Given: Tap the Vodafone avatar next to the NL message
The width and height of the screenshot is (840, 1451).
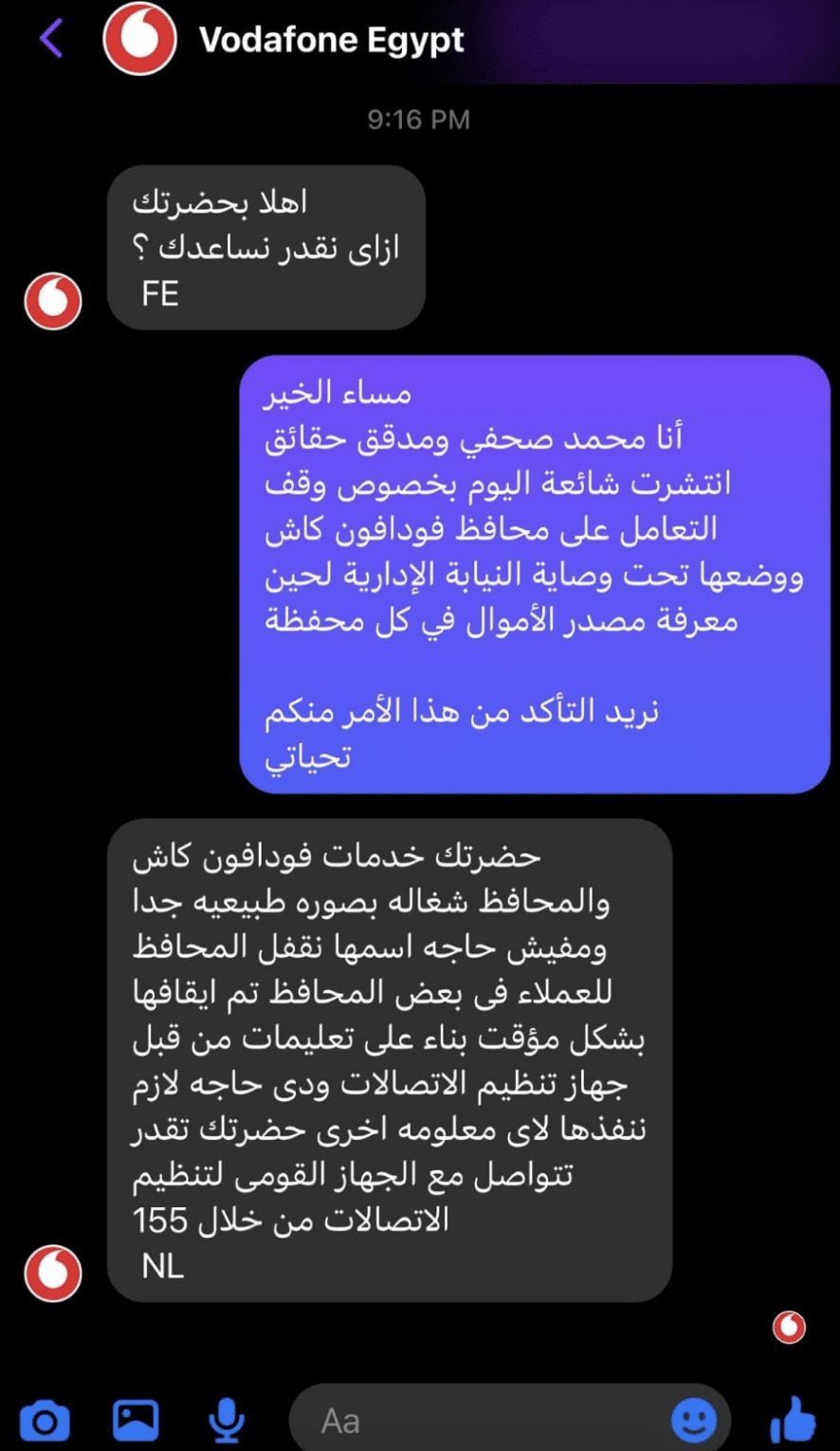Looking at the screenshot, I should coord(52,1273).
